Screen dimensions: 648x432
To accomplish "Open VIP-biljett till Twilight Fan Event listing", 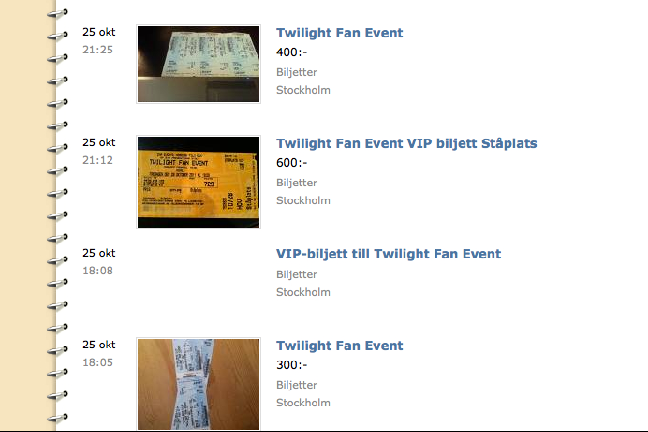I will [388, 254].
